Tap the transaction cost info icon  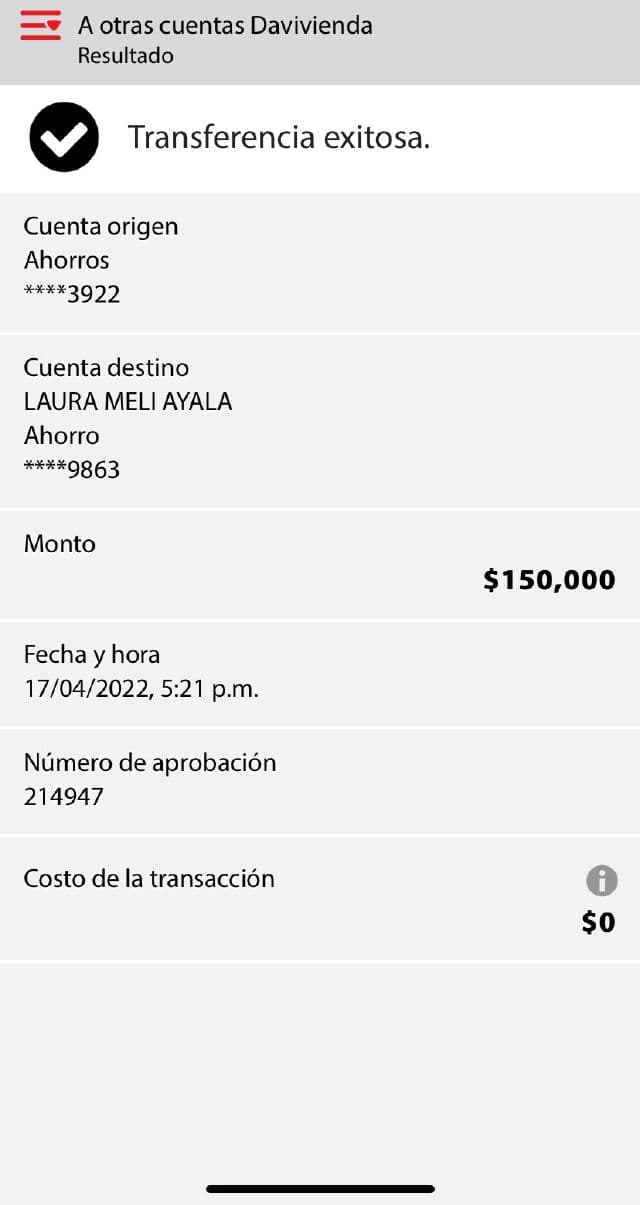601,881
